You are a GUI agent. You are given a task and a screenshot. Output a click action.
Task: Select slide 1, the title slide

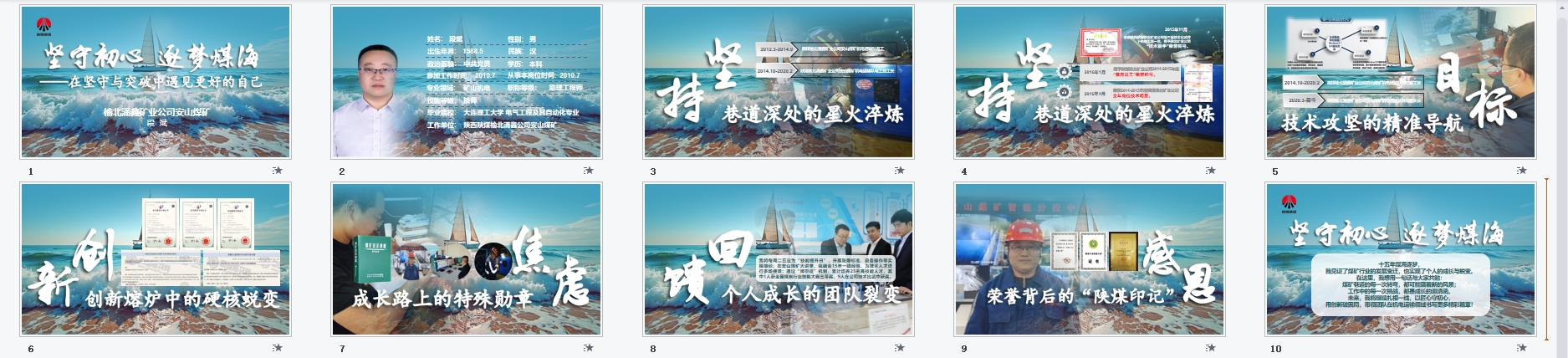click(156, 82)
